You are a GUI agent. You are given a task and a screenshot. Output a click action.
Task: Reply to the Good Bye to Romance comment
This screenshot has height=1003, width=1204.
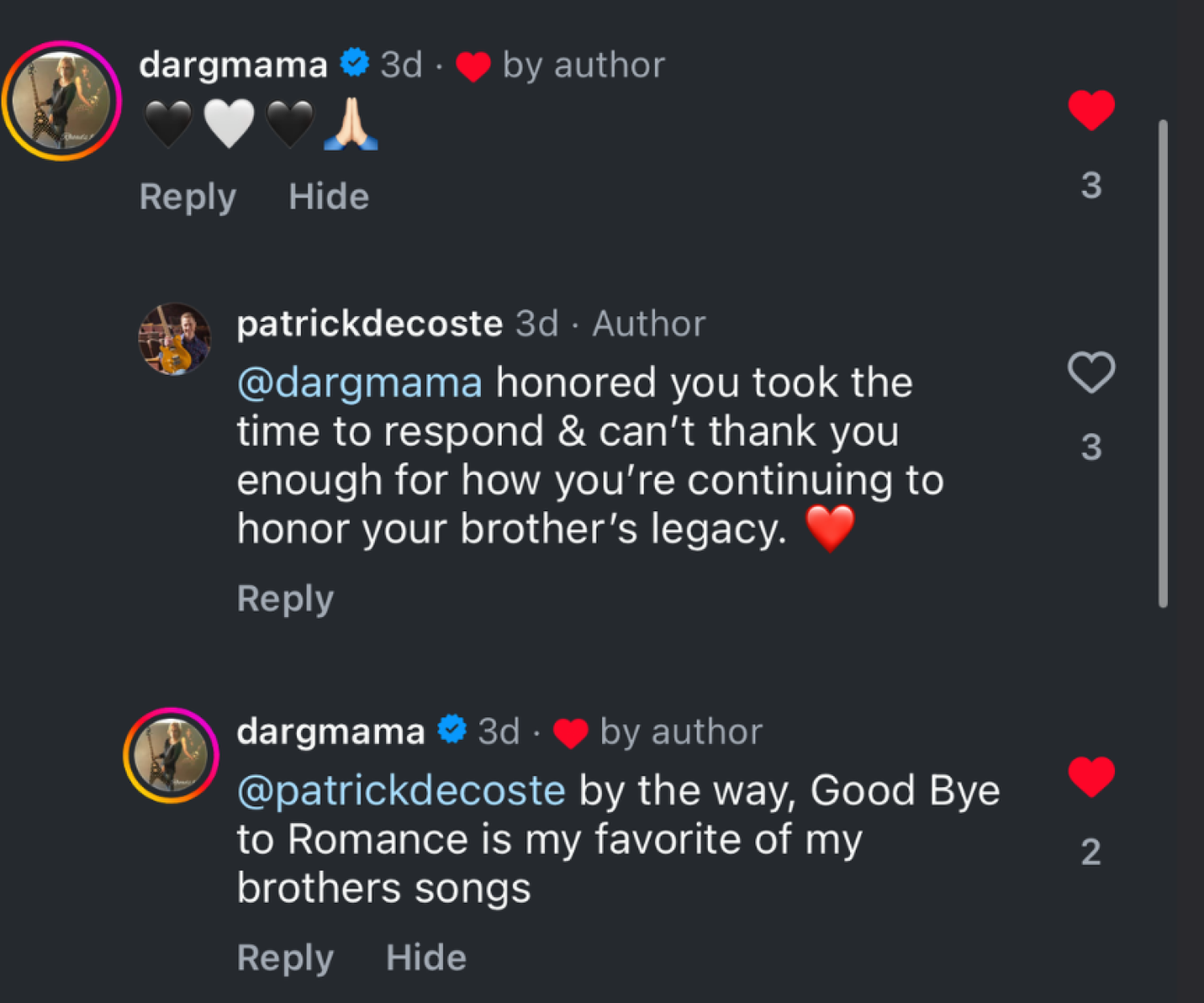coord(285,958)
